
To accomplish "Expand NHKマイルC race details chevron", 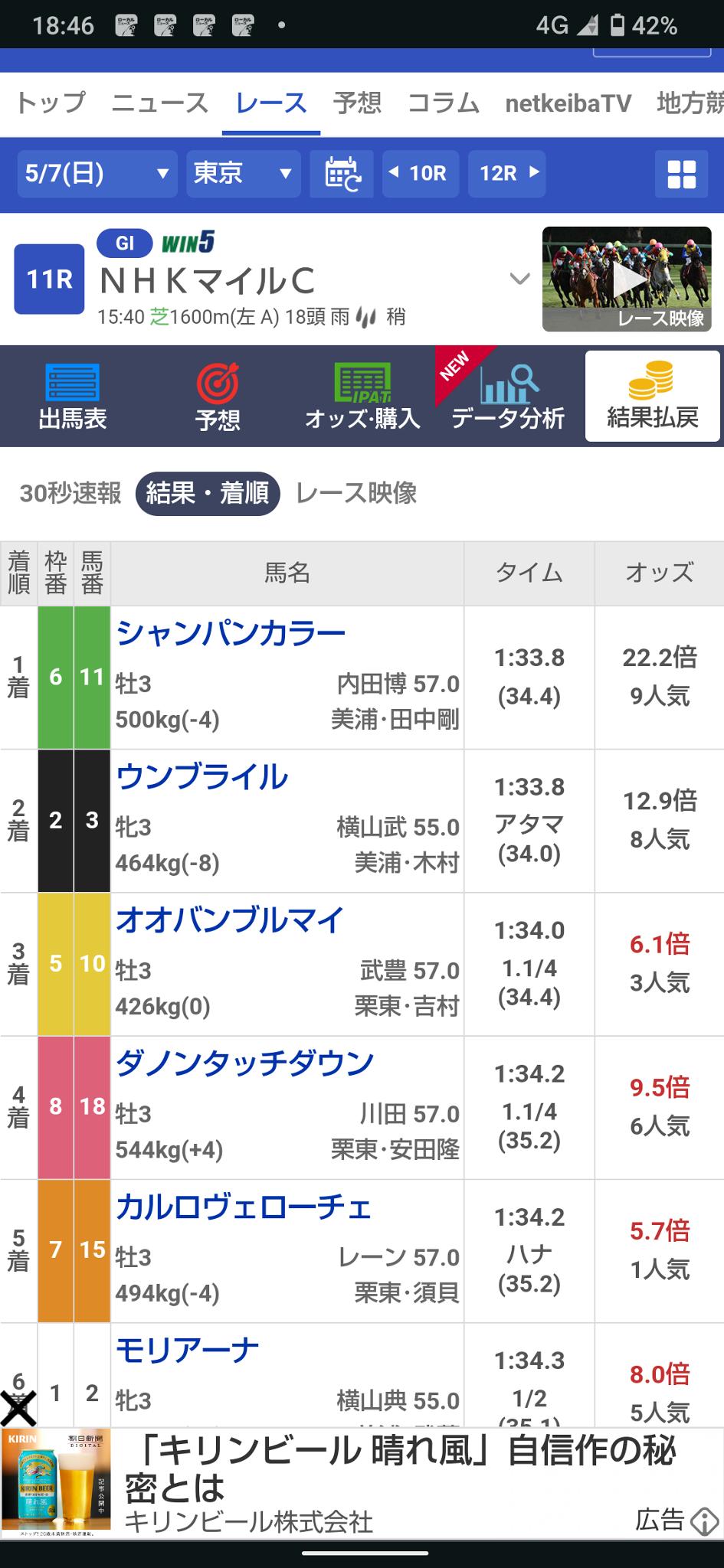I will pyautogui.click(x=520, y=279).
